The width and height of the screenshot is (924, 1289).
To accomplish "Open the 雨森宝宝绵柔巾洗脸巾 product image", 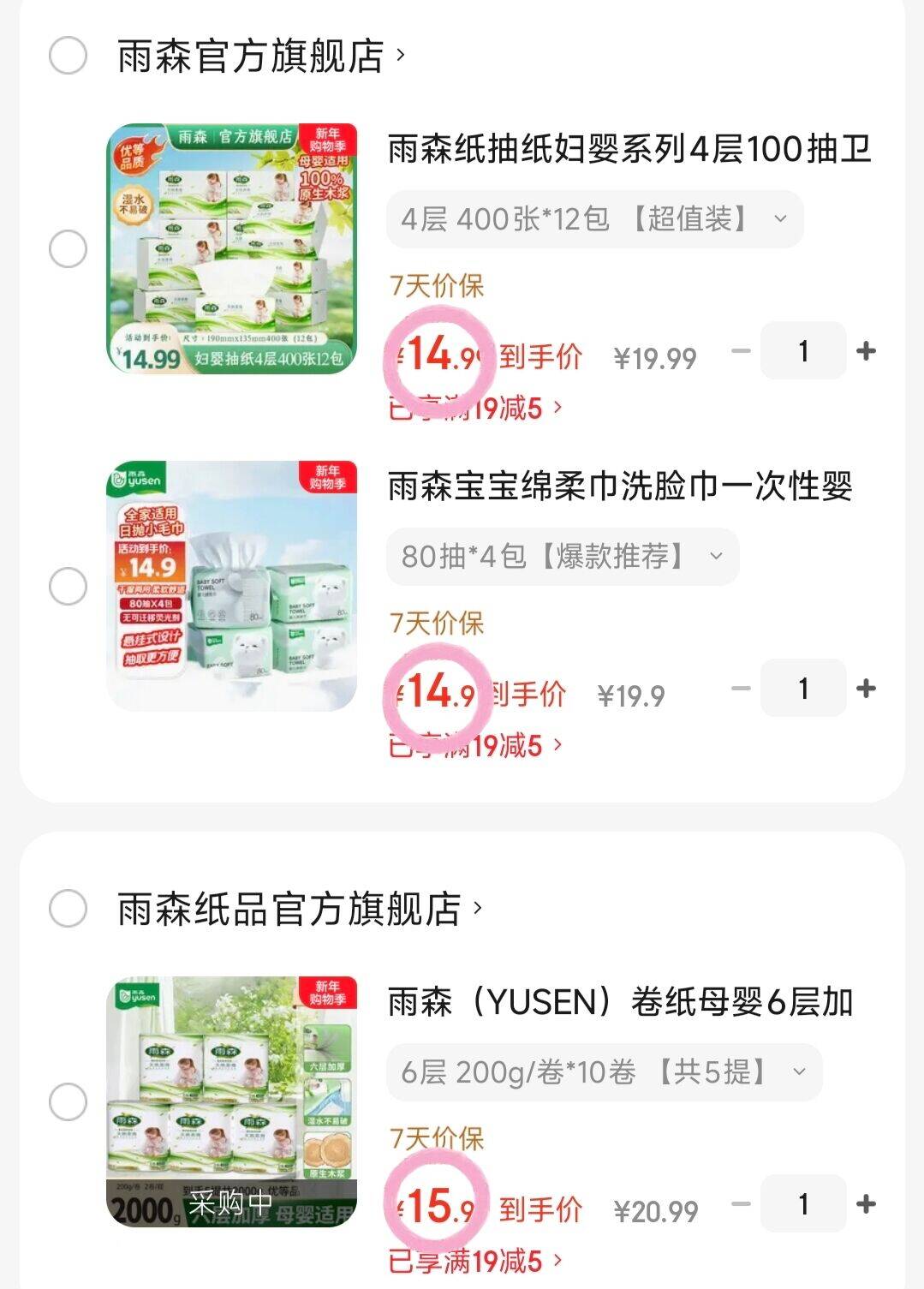I will click(231, 586).
